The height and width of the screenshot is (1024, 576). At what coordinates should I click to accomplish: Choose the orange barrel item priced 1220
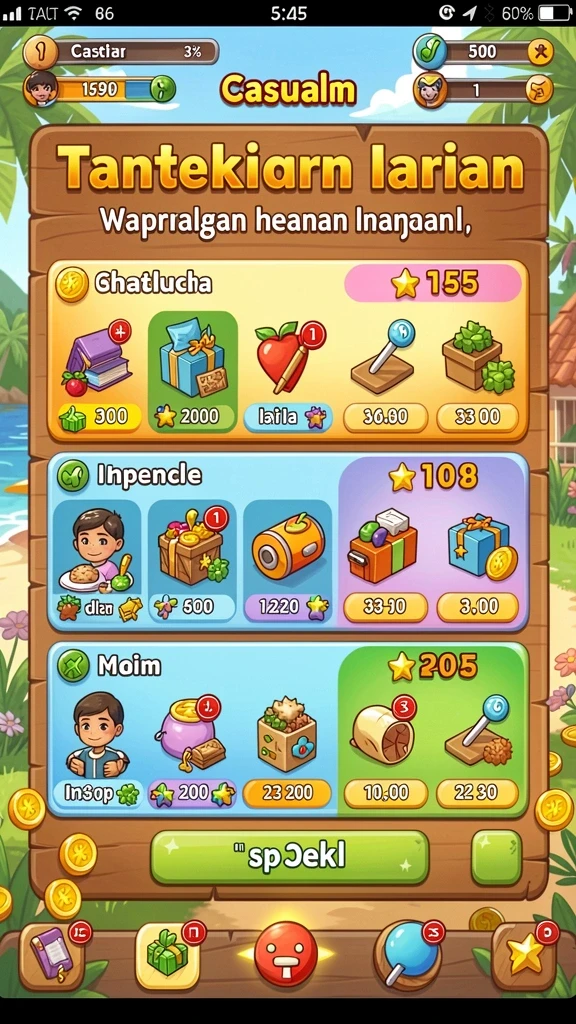pyautogui.click(x=287, y=560)
